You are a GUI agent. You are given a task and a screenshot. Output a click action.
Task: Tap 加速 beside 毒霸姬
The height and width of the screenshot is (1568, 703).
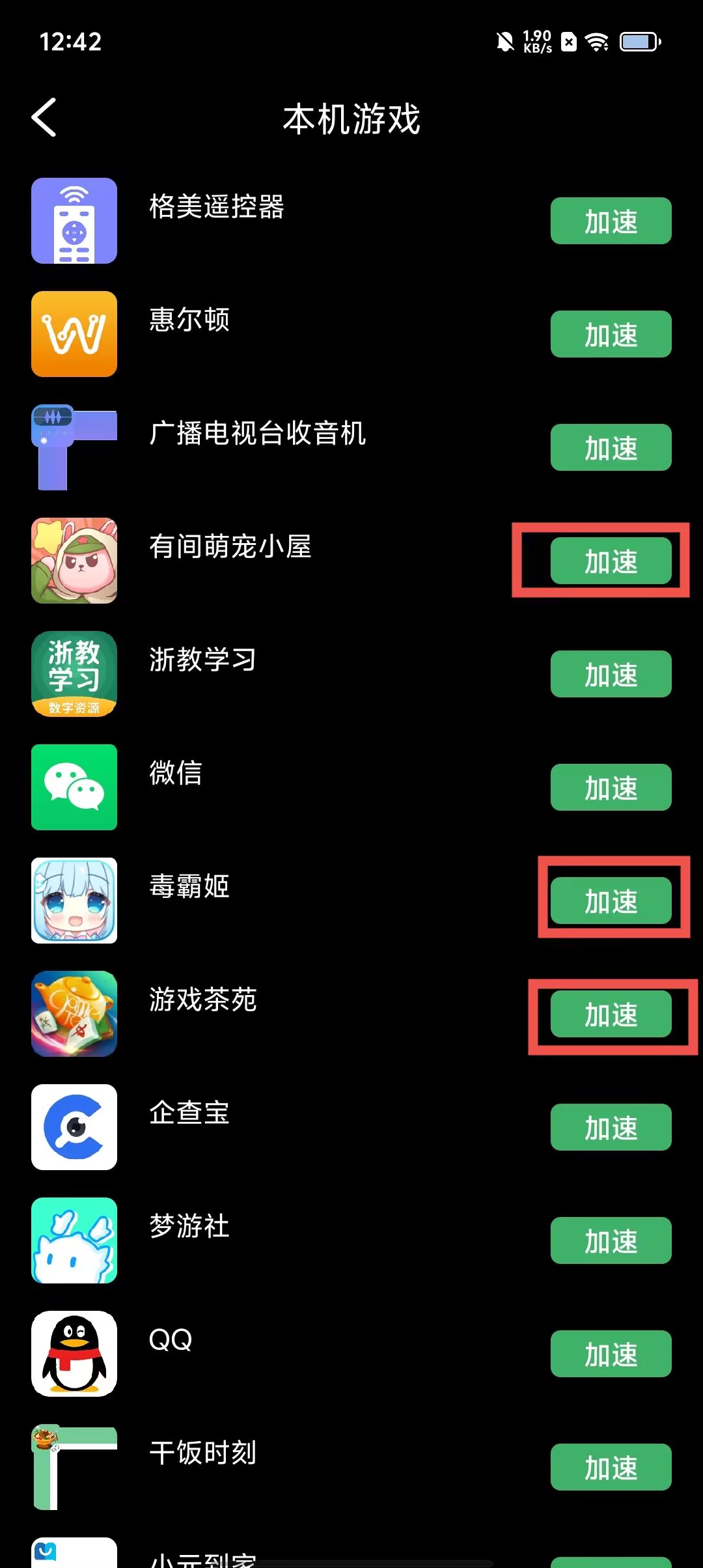click(611, 901)
